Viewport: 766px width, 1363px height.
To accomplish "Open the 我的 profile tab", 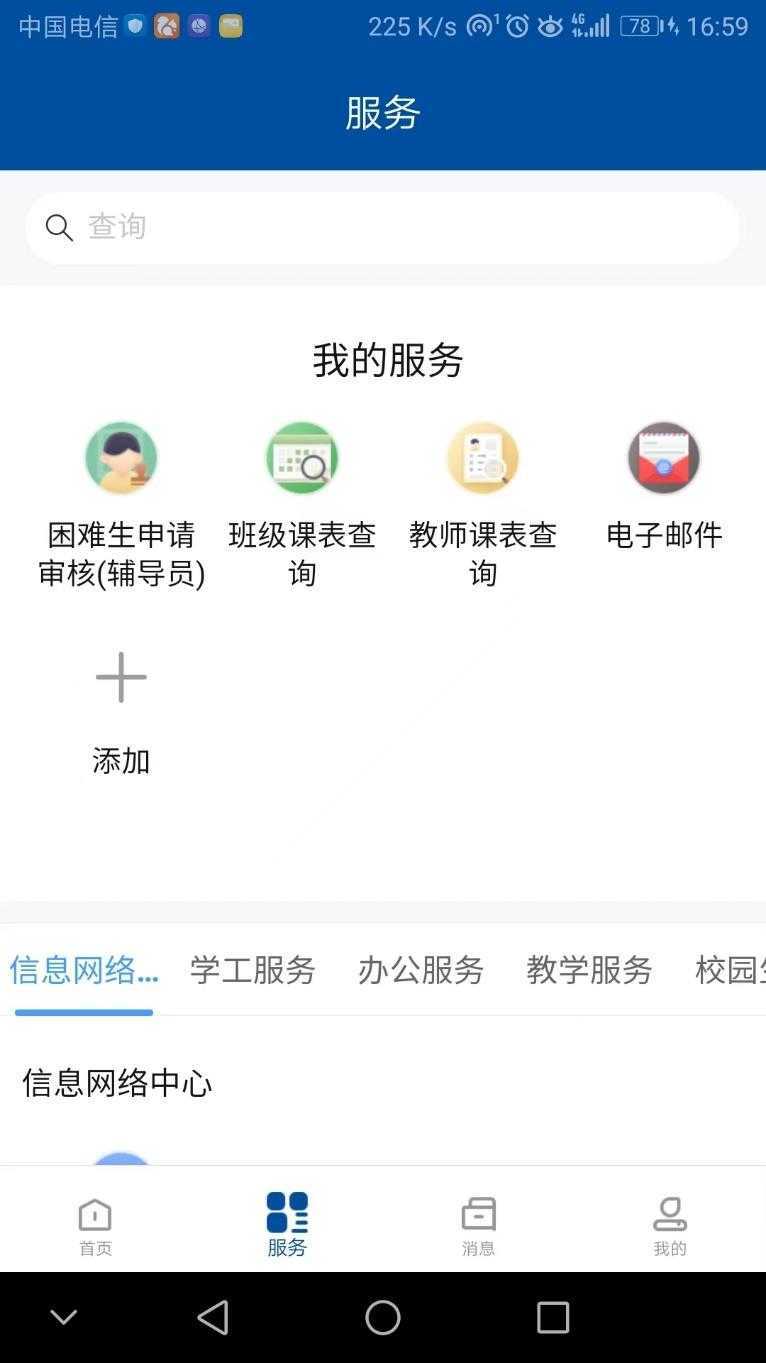I will [x=670, y=1226].
